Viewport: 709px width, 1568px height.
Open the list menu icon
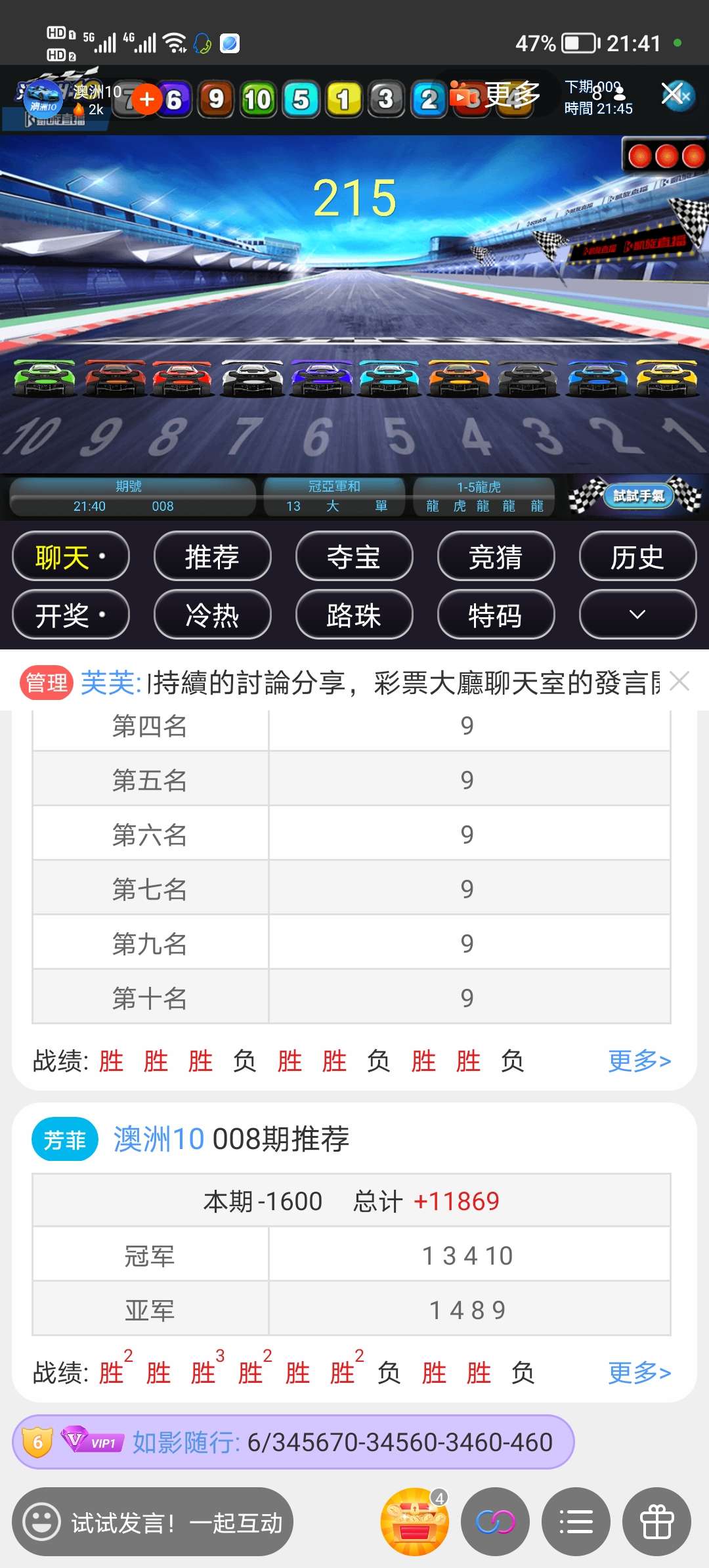pos(576,1522)
